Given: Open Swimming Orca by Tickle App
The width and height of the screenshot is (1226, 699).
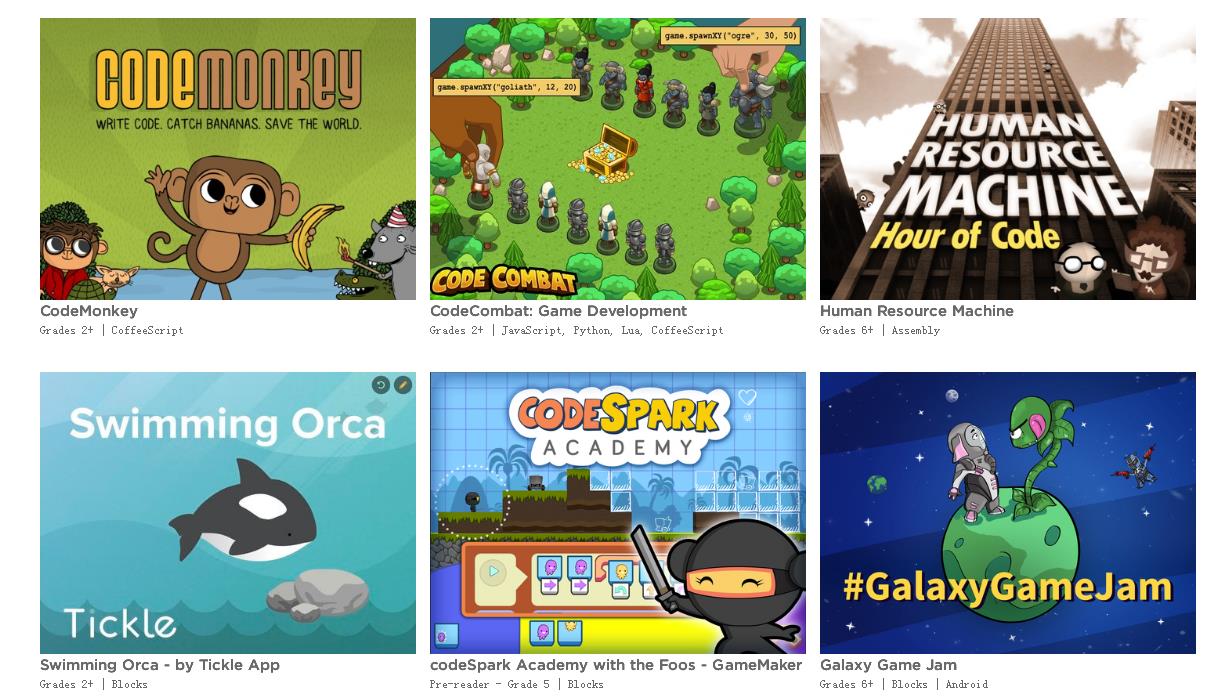Looking at the screenshot, I should (x=227, y=513).
